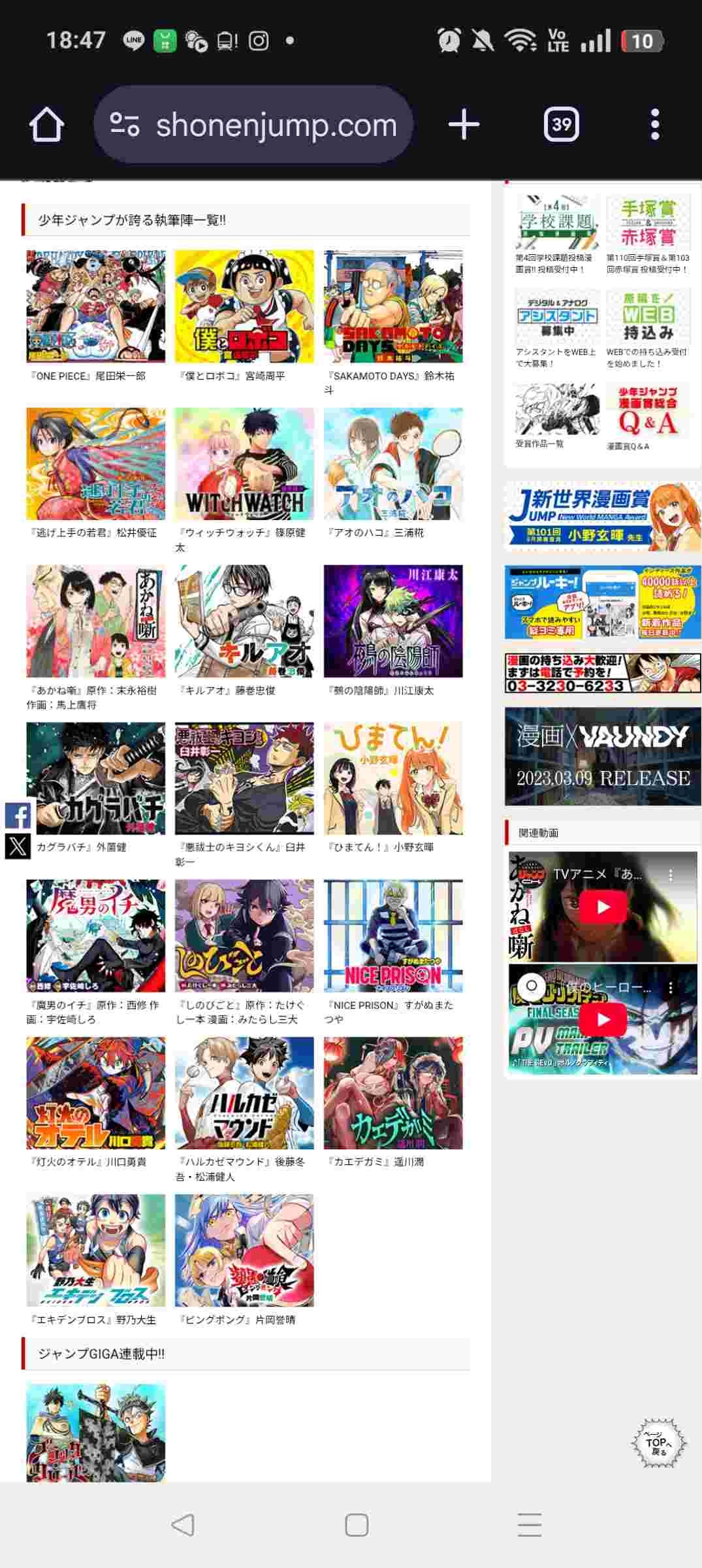Select the ハルカゼマウンド manga tile

pos(244,1093)
